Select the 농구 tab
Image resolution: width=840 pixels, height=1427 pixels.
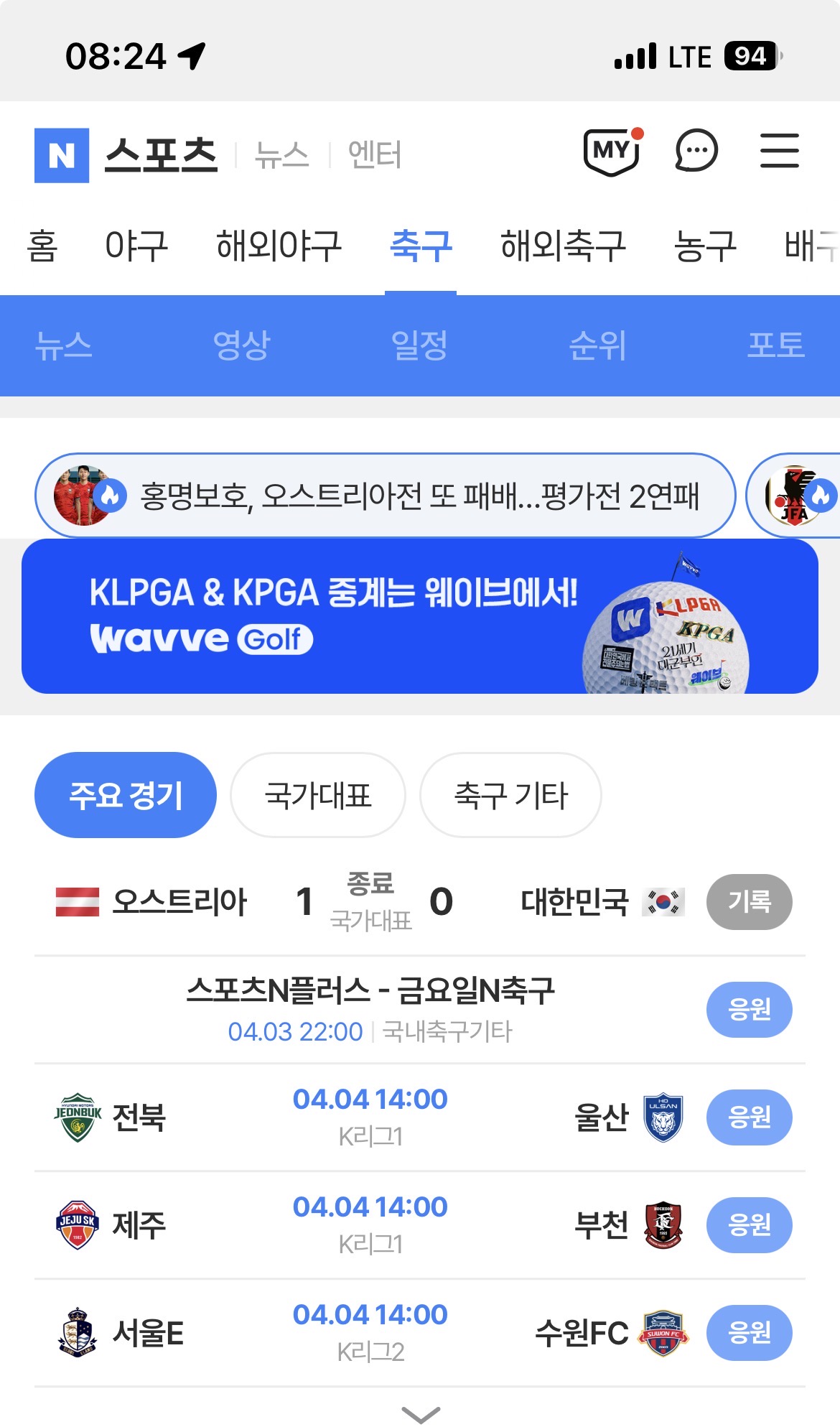[705, 246]
